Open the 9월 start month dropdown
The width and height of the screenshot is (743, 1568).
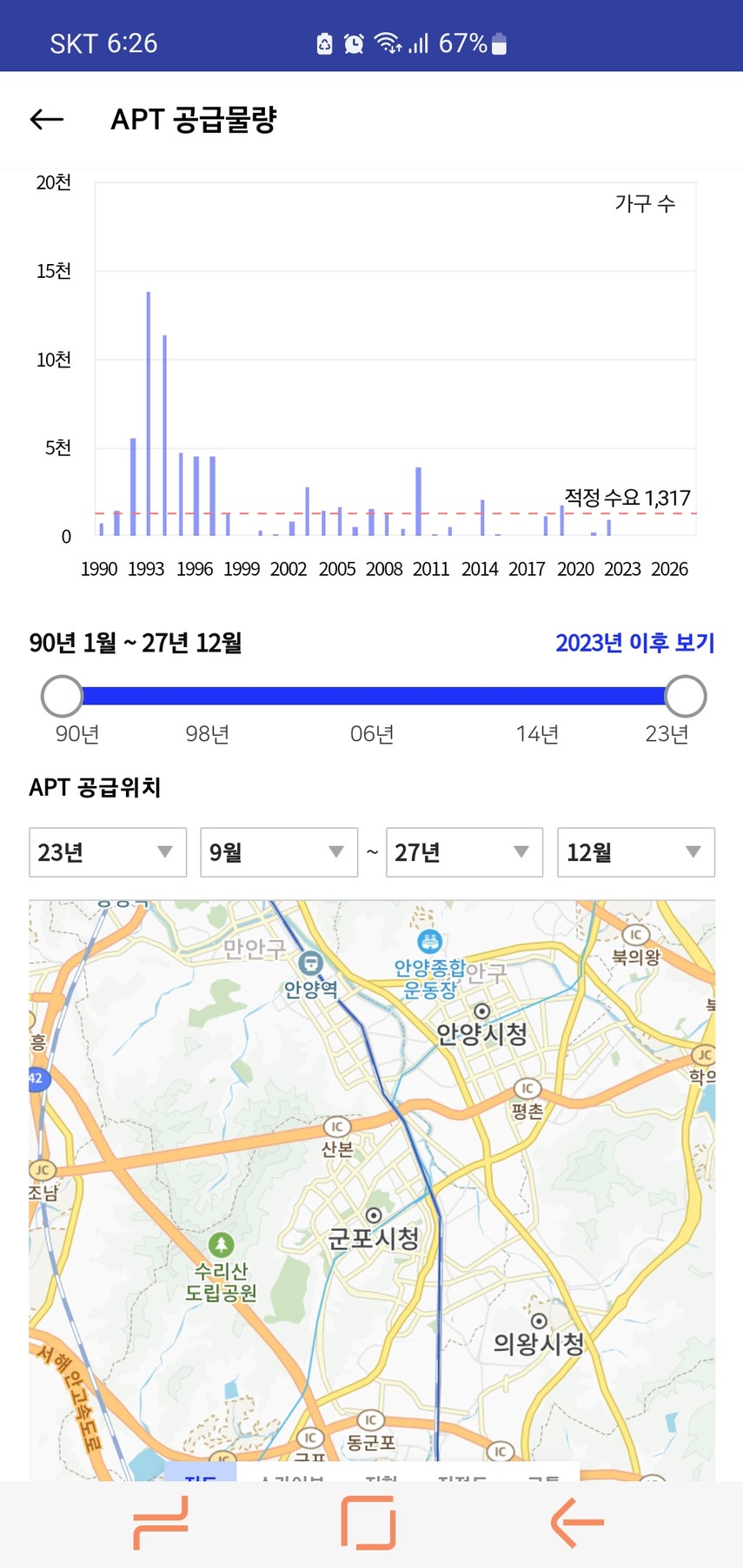pyautogui.click(x=279, y=852)
